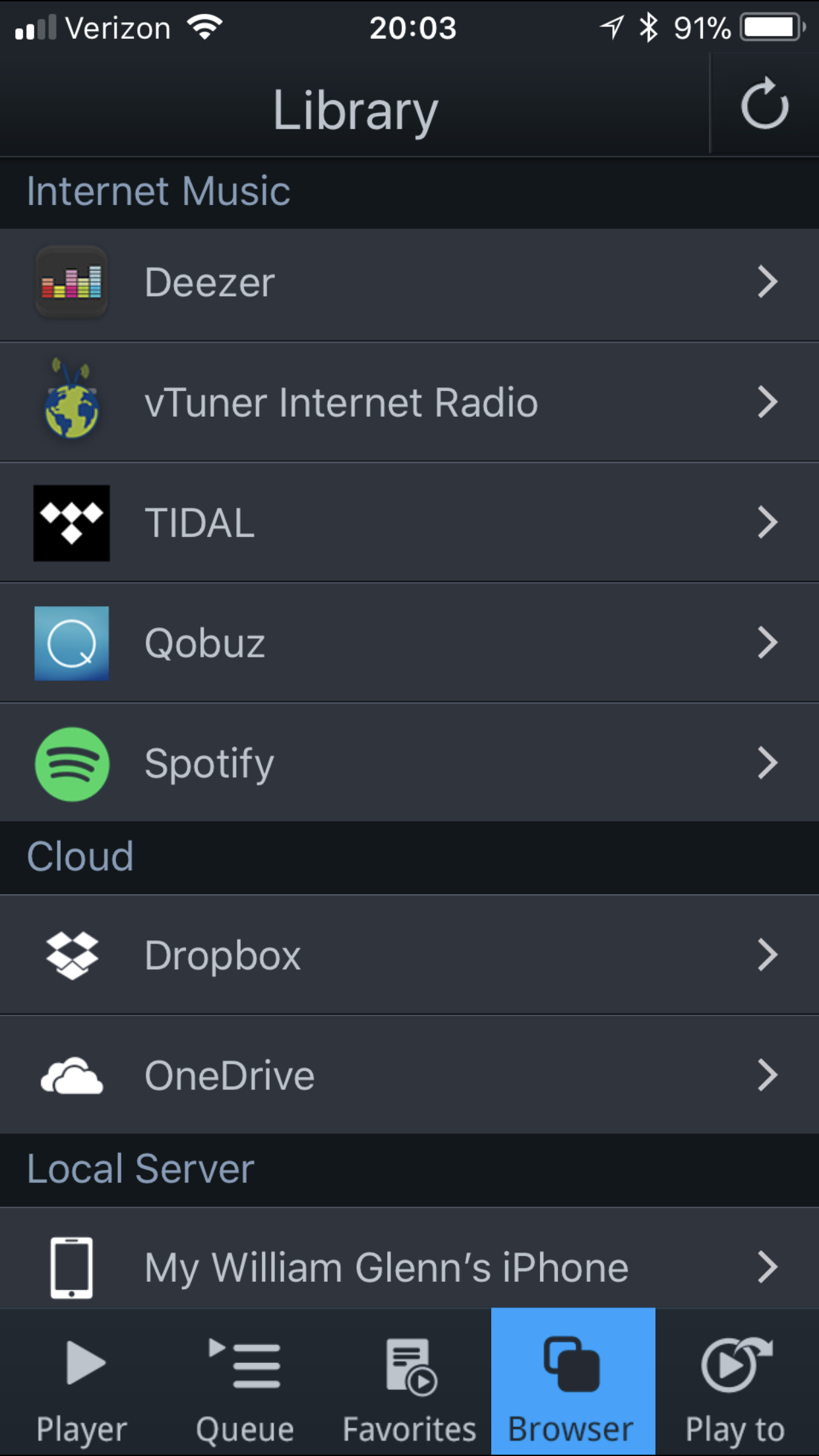Viewport: 819px width, 1456px height.
Task: Browse the TIDAL library
Action: 409,523
